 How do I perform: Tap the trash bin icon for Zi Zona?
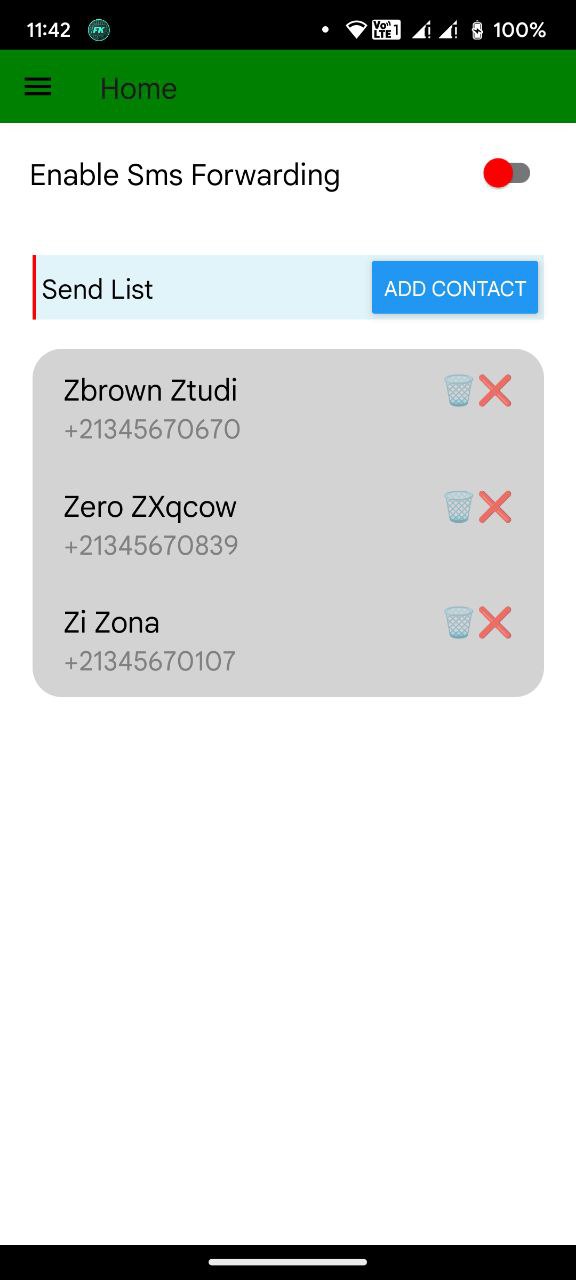458,623
